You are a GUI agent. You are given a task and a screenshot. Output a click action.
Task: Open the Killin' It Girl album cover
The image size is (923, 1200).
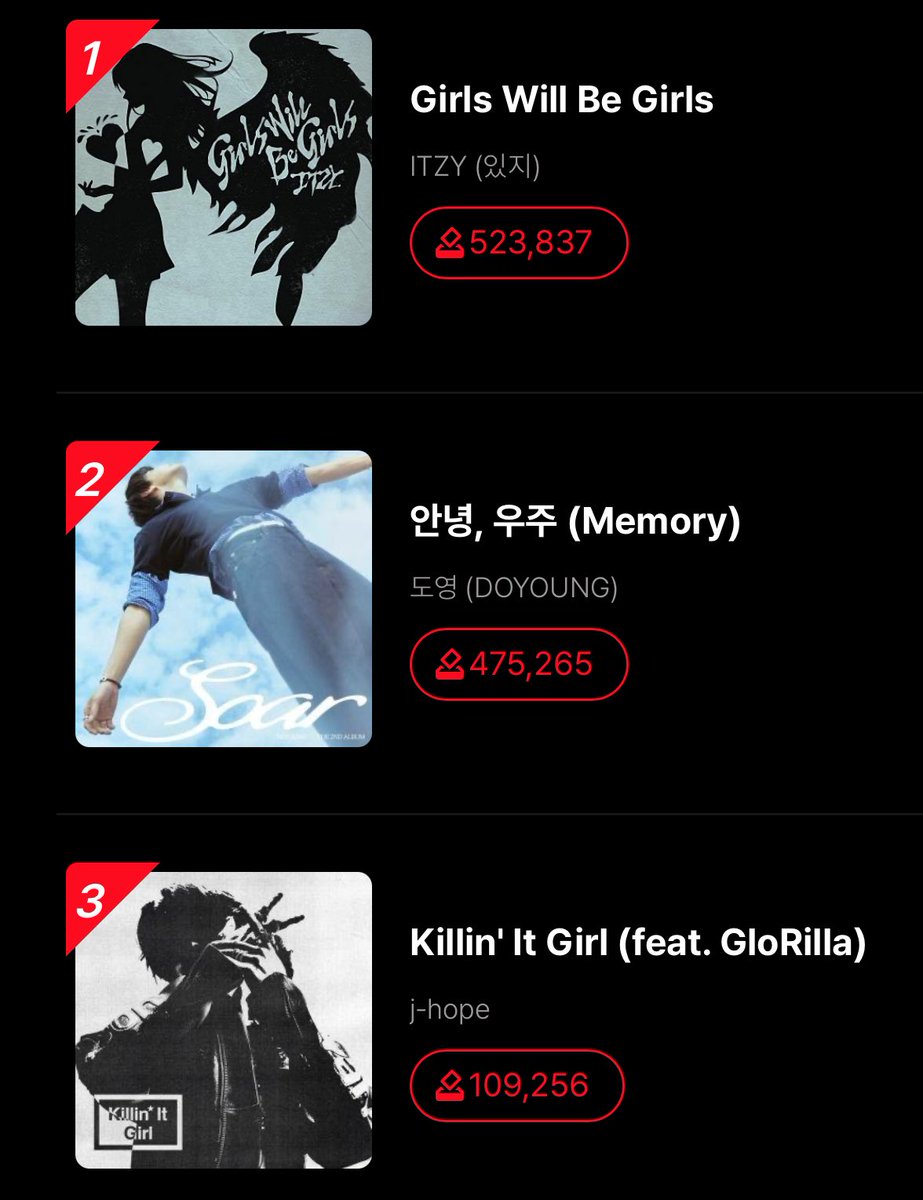224,1020
